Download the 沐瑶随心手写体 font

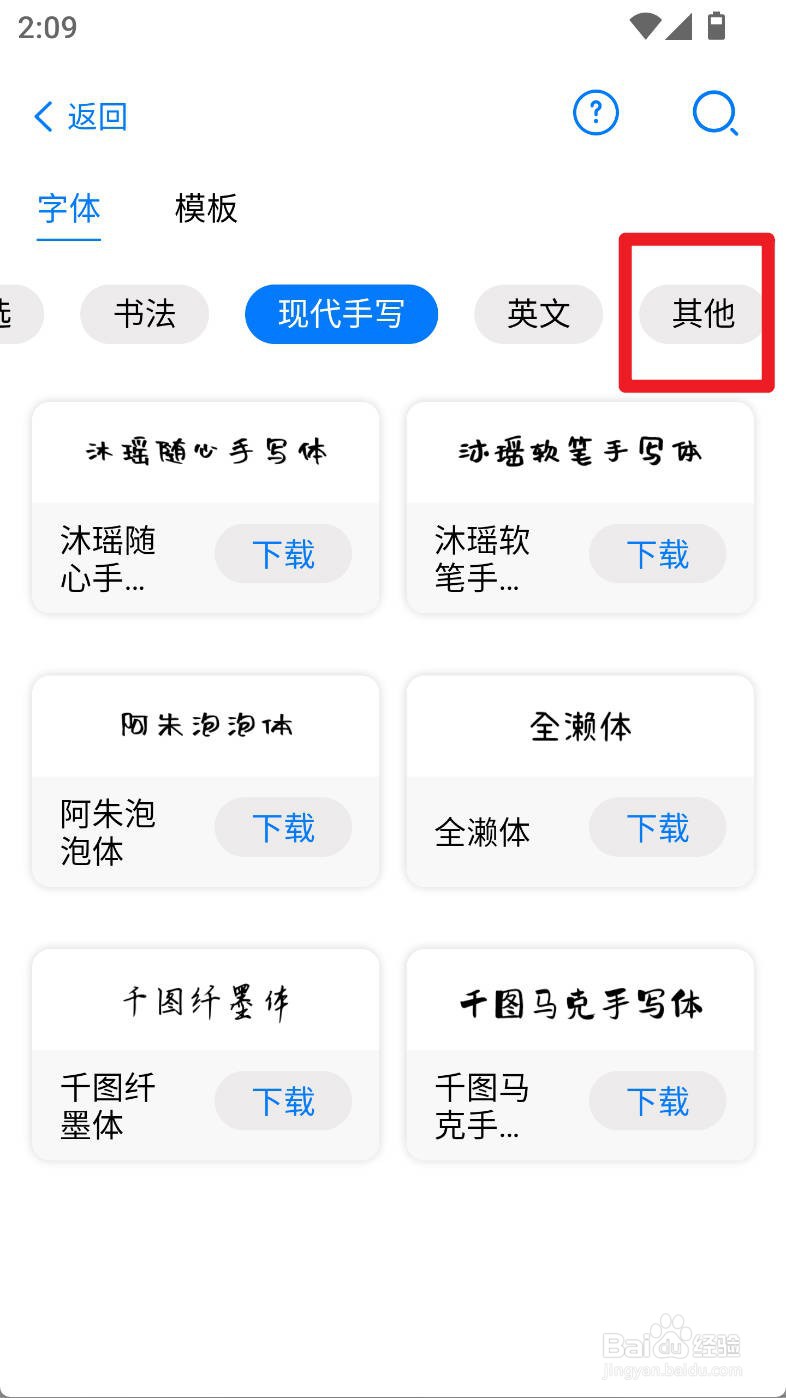(283, 554)
